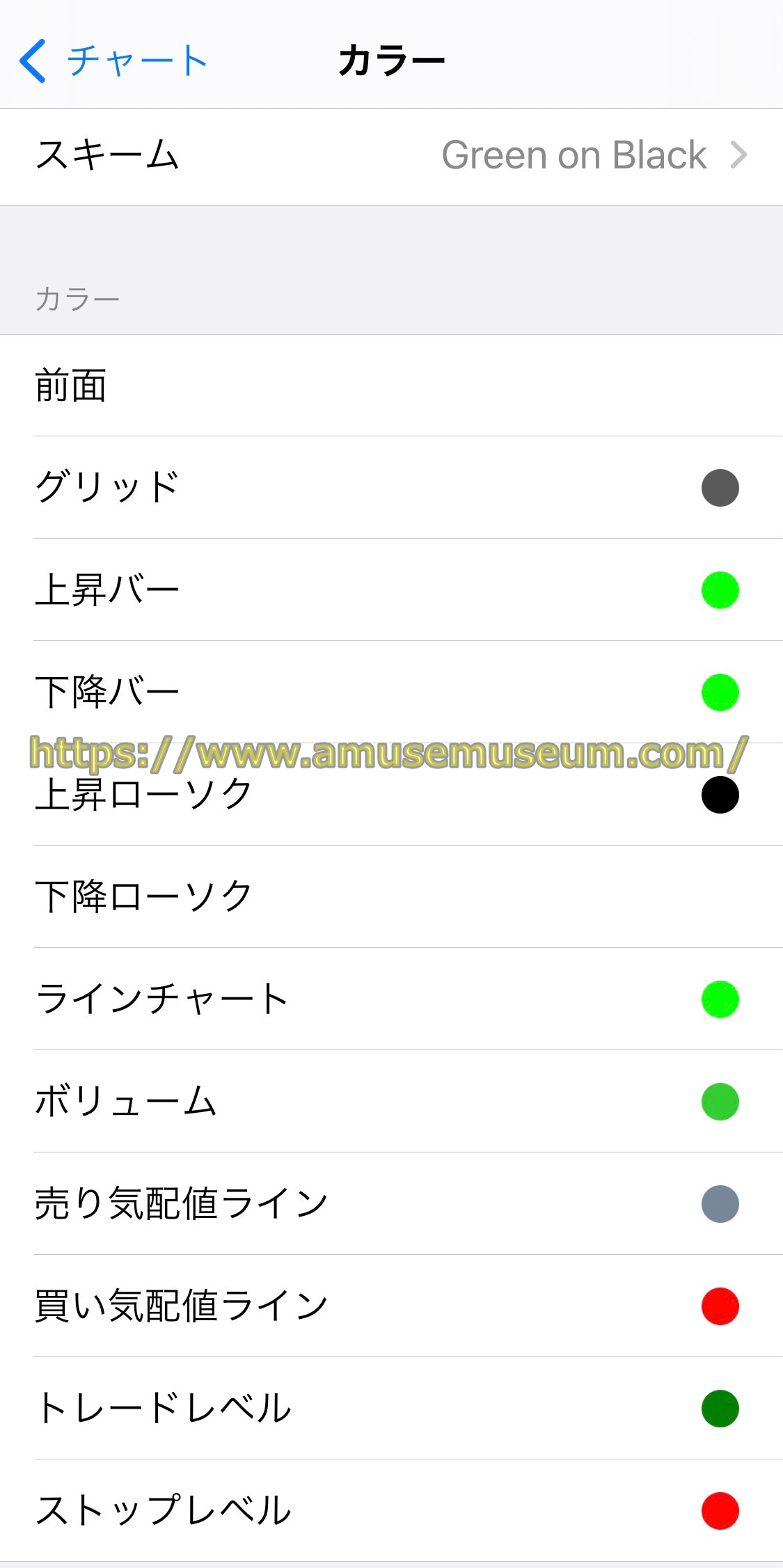783x1568 pixels.
Task: Go back to チャート settings
Action: [x=111, y=61]
